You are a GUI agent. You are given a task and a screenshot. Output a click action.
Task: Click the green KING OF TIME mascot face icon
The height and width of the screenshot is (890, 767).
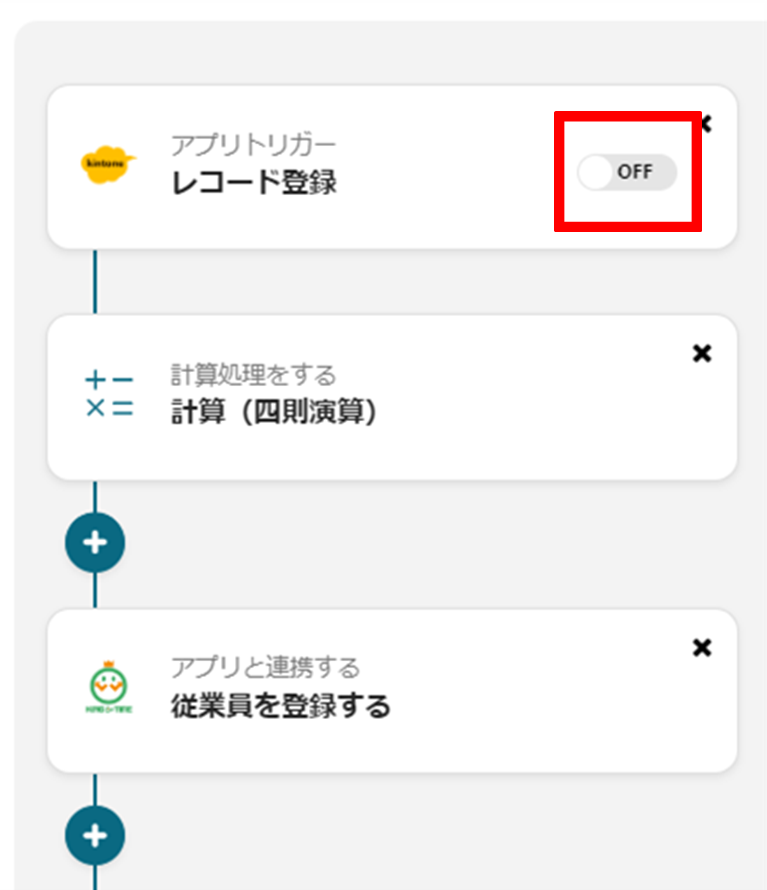[110, 683]
